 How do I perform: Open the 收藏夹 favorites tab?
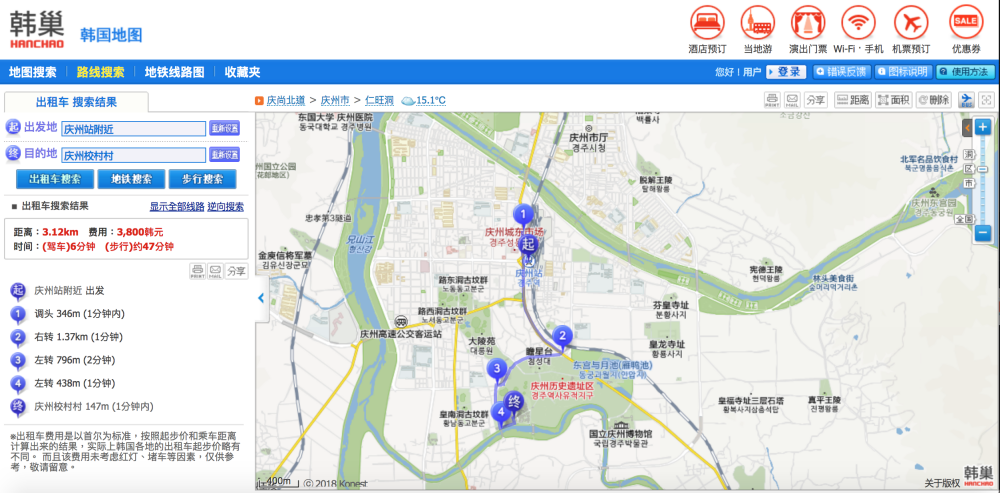[x=242, y=72]
